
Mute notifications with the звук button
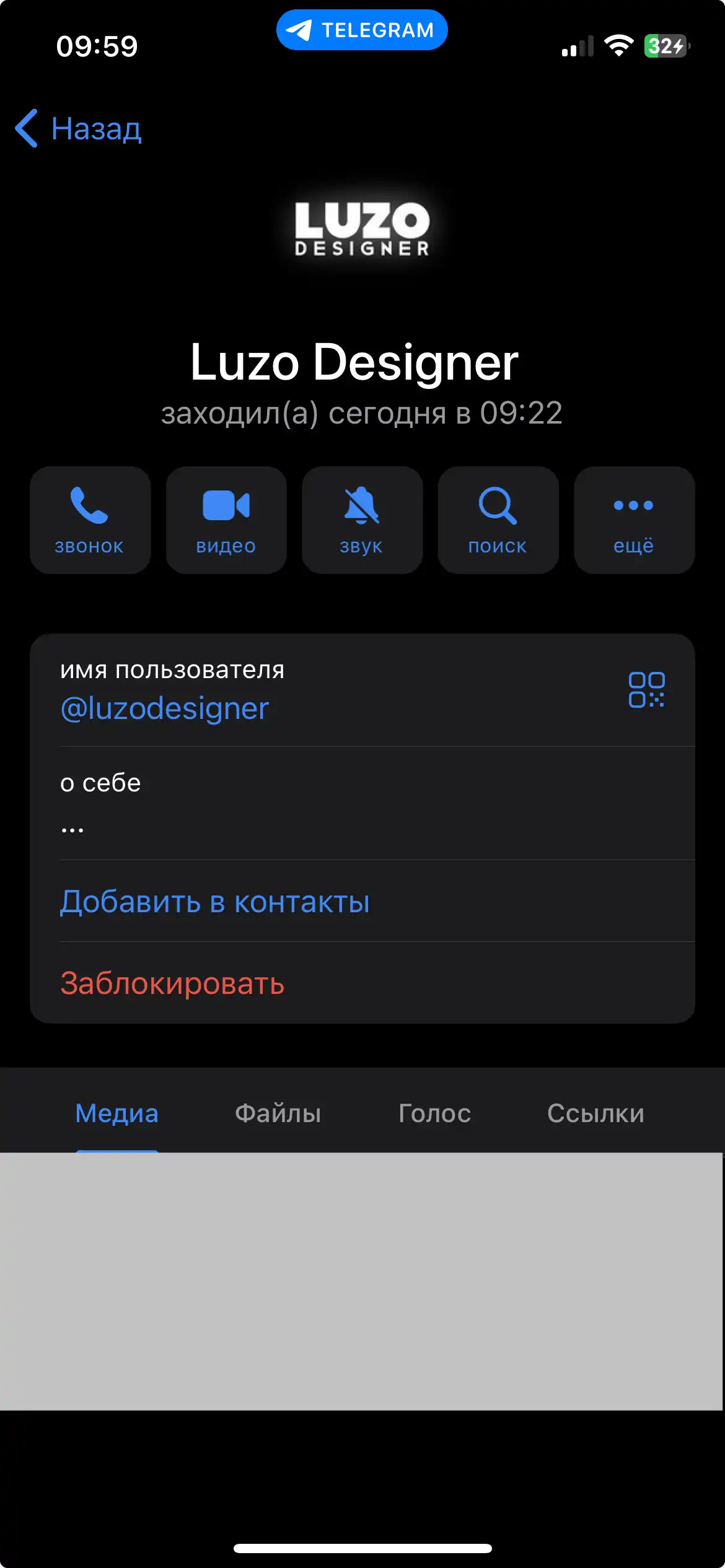pyautogui.click(x=362, y=520)
